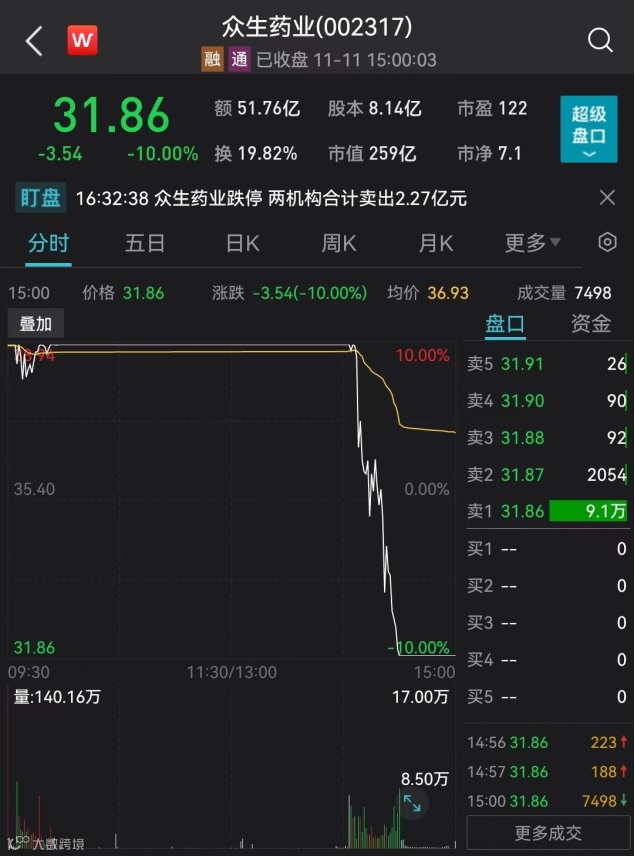Show the 月K chart

pos(436,243)
